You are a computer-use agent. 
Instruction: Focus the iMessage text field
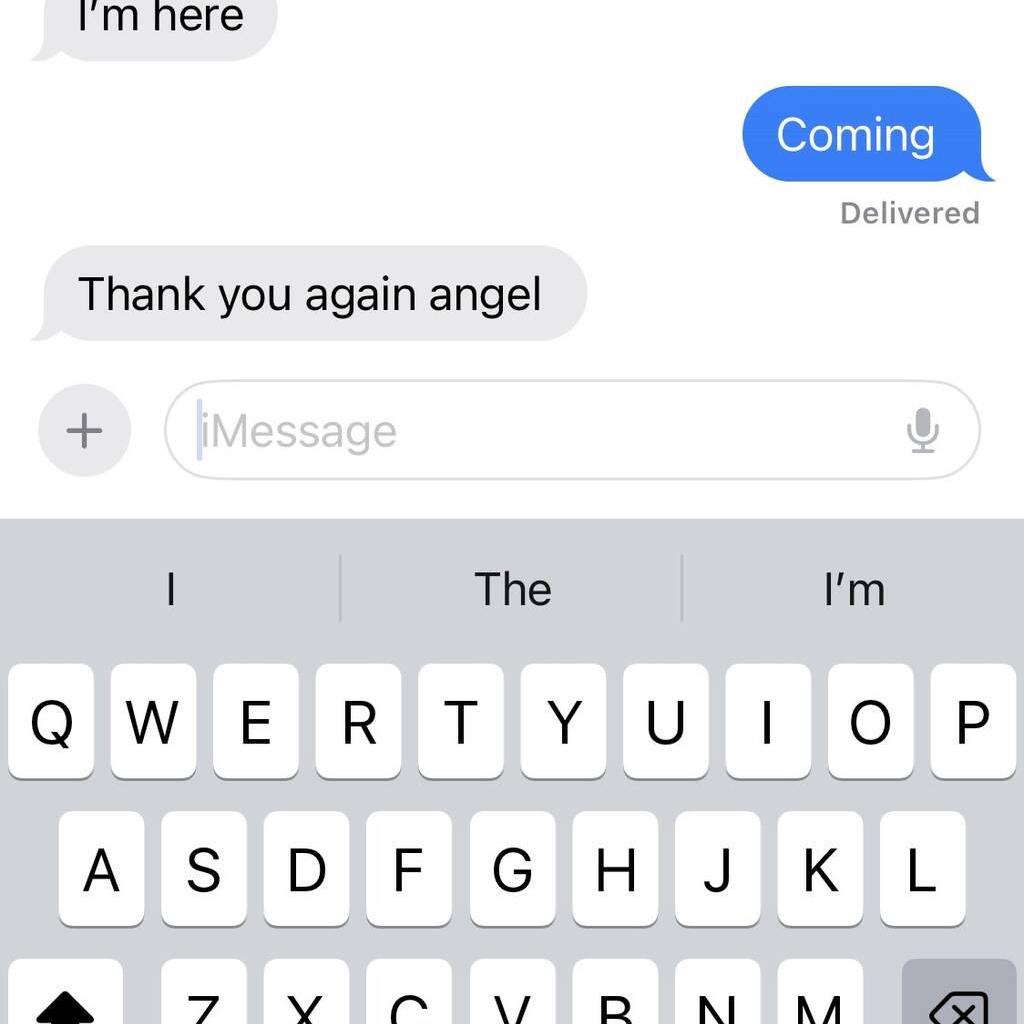540,431
